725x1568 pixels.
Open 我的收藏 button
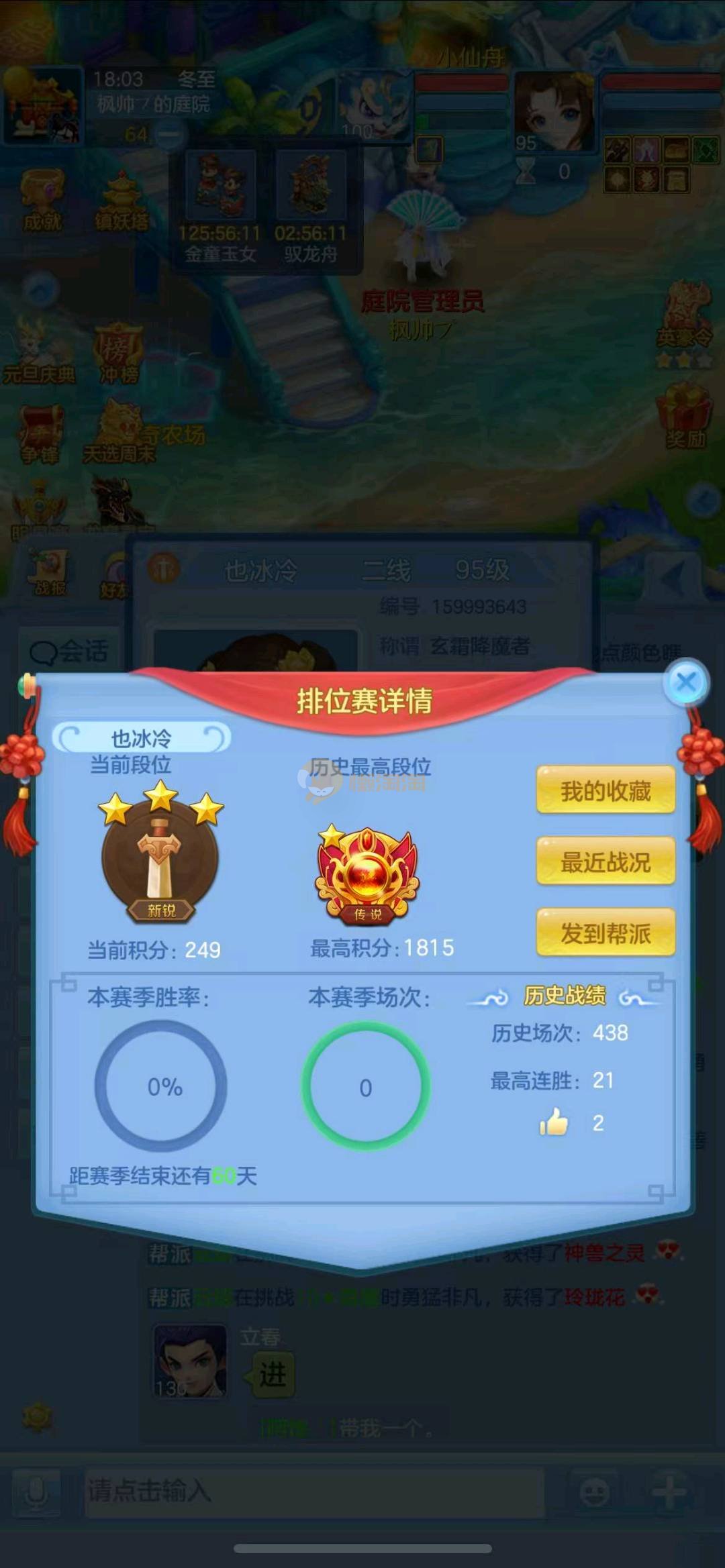click(x=606, y=791)
